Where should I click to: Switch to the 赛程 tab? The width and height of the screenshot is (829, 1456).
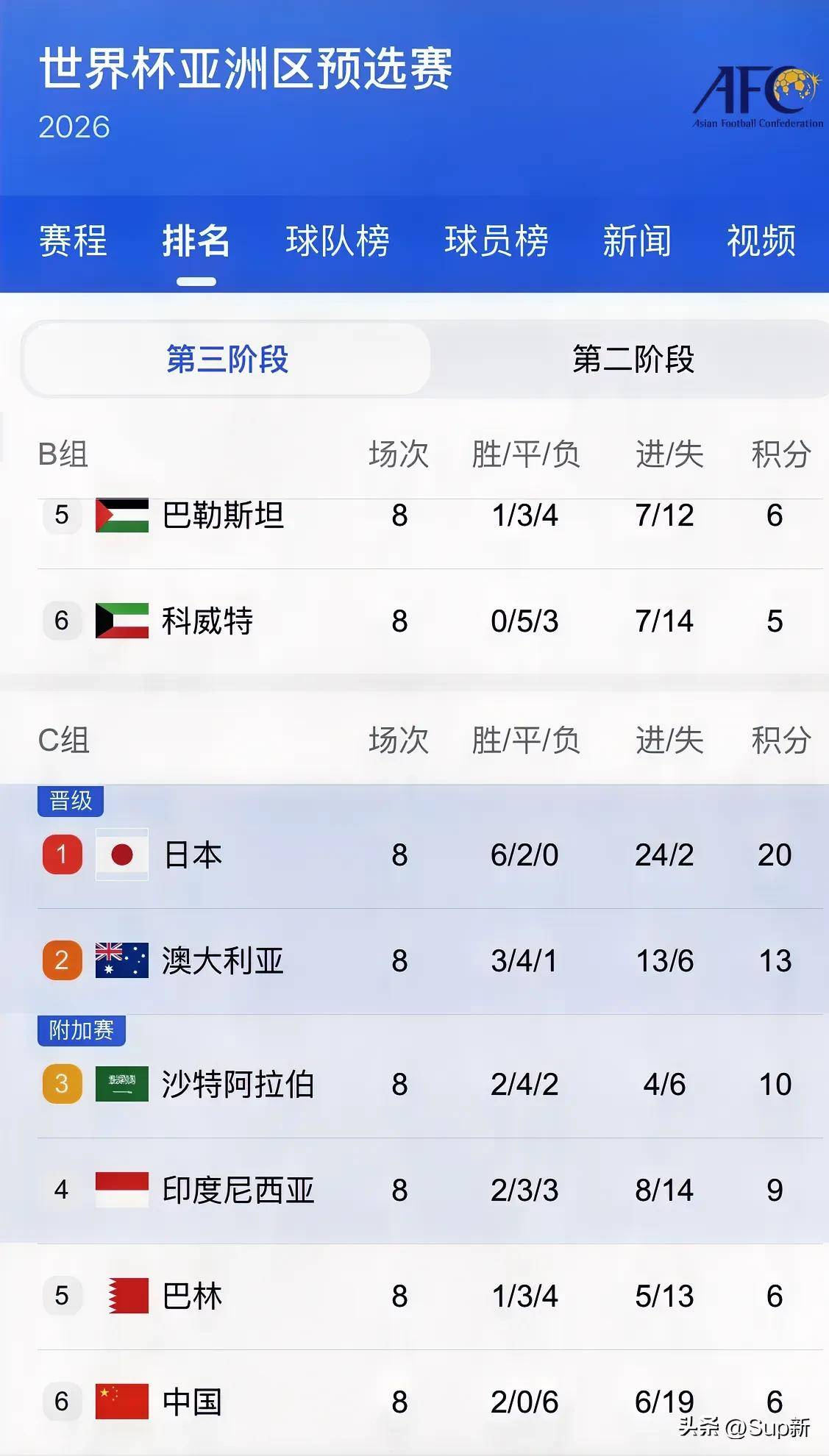pyautogui.click(x=73, y=241)
